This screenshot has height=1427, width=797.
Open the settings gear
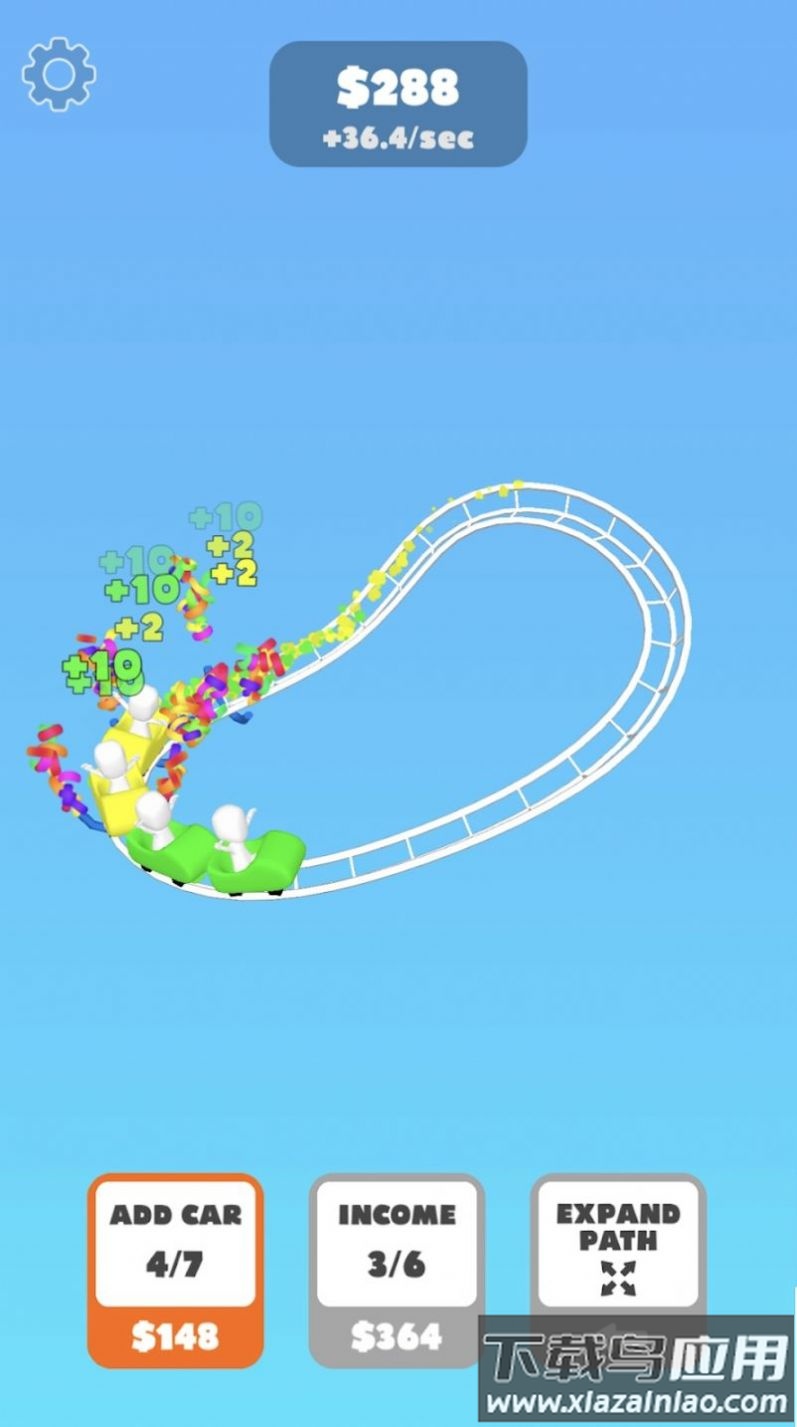[59, 74]
